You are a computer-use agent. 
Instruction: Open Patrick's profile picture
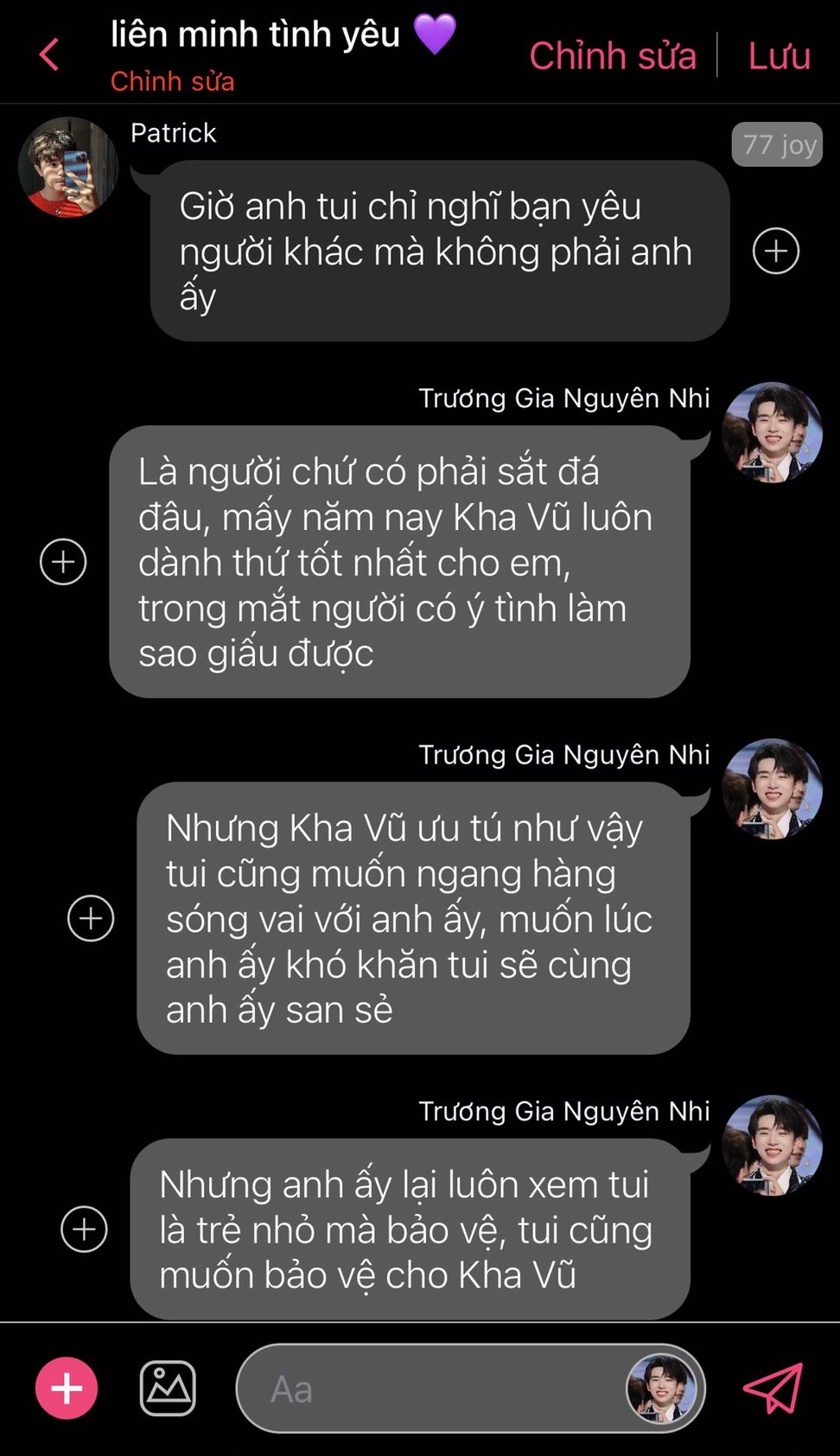pos(68,167)
